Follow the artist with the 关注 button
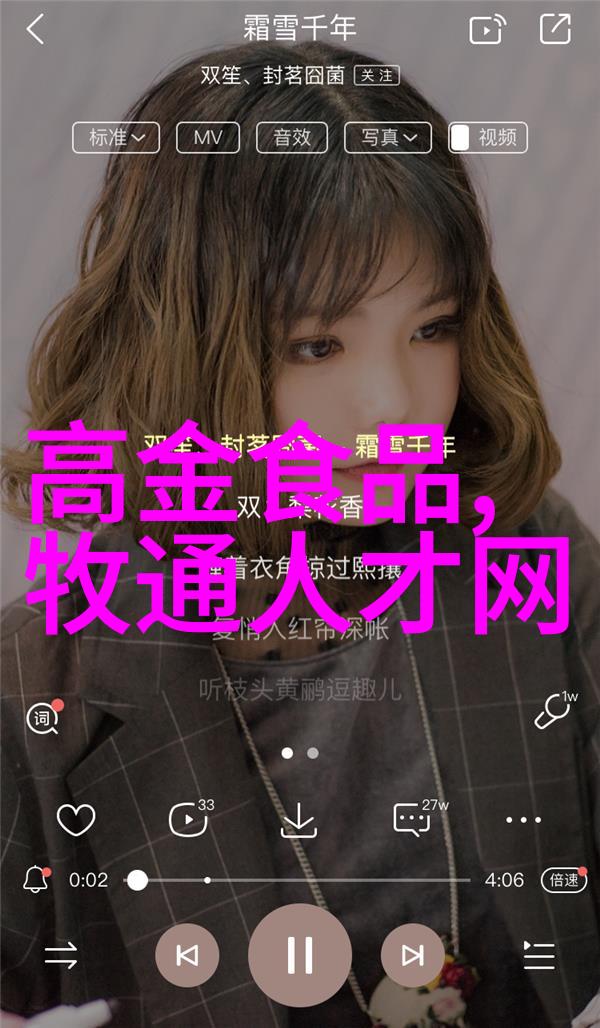This screenshot has height=1028, width=600. tap(377, 75)
